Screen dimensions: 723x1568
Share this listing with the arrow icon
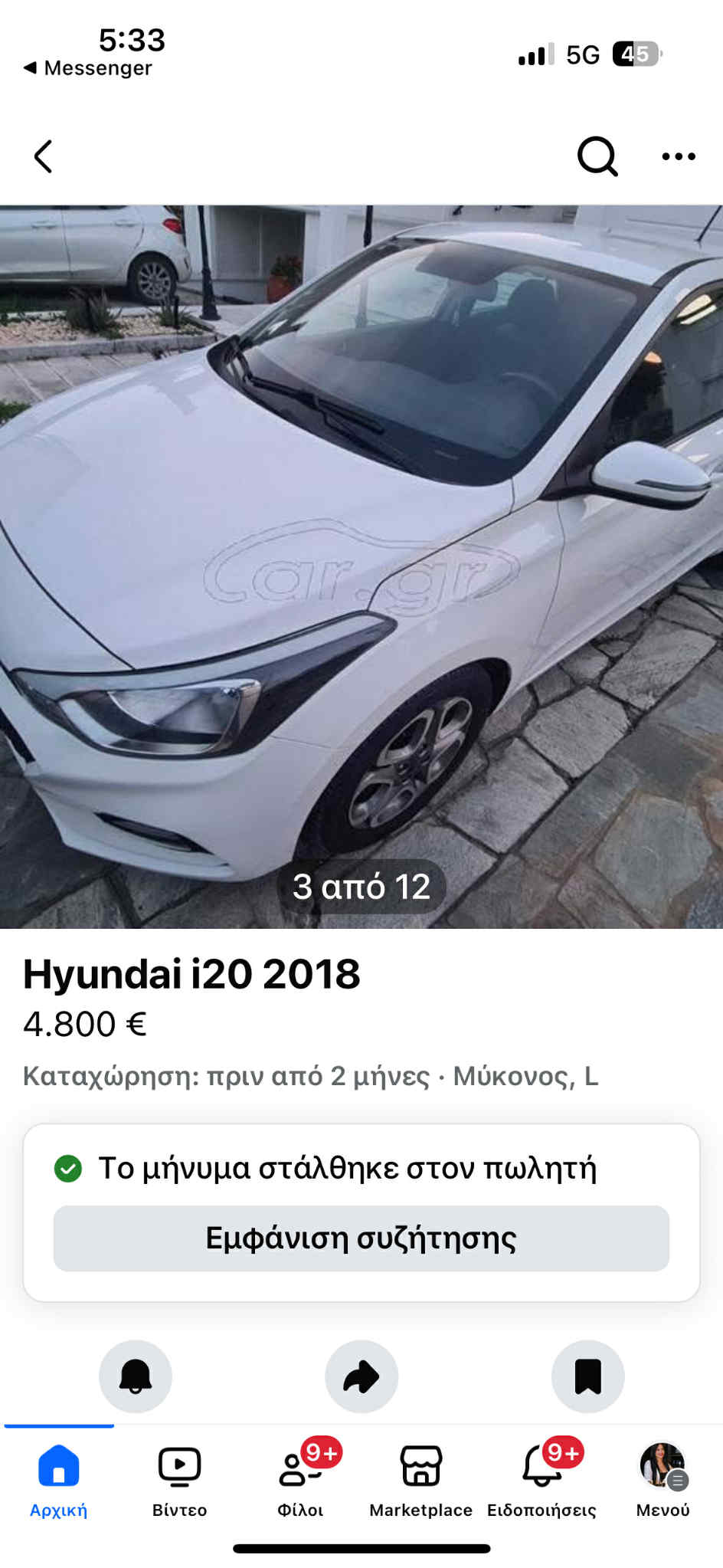(x=361, y=1376)
